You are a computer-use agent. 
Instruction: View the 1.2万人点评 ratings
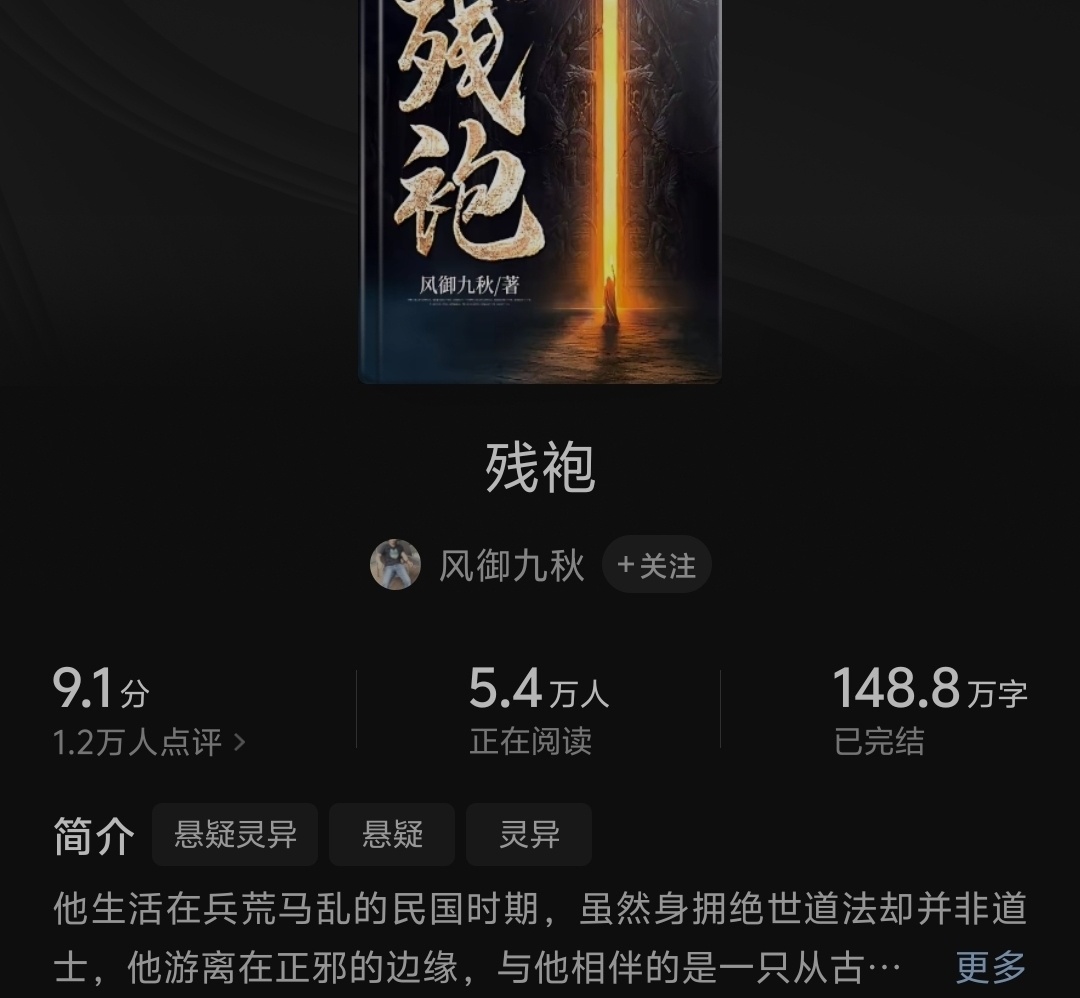[148, 742]
